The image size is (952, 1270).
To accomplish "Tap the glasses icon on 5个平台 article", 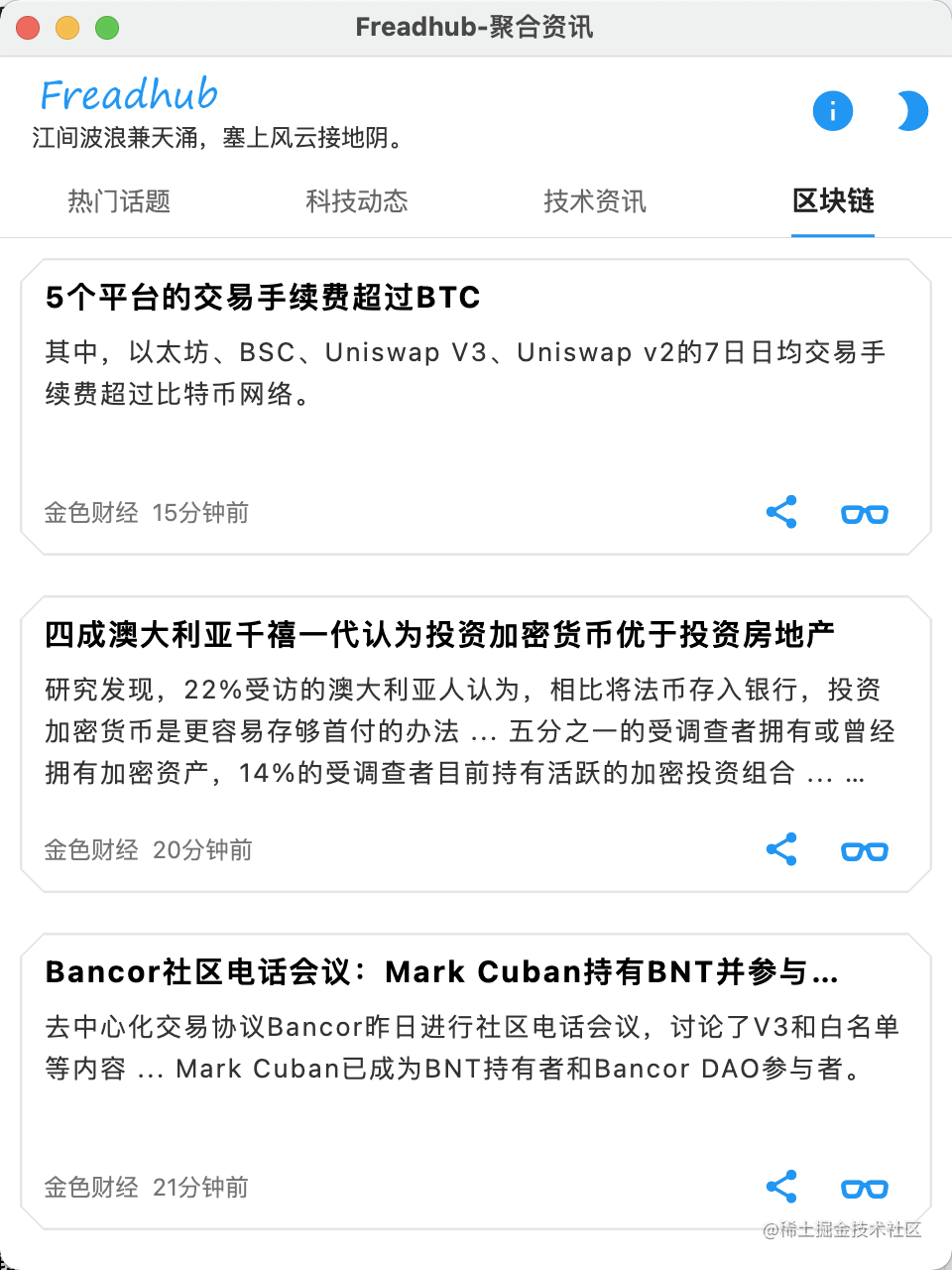I will pos(864,513).
